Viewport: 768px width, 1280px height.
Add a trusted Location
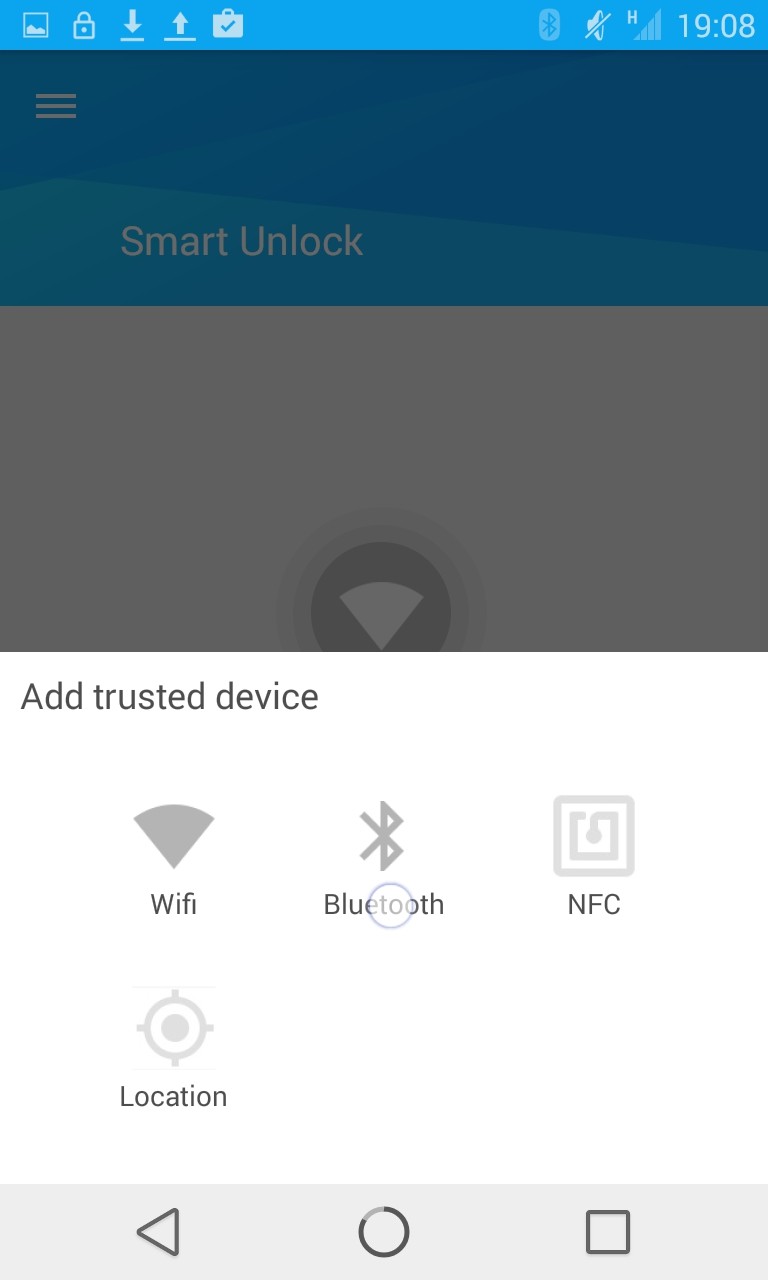[174, 1049]
